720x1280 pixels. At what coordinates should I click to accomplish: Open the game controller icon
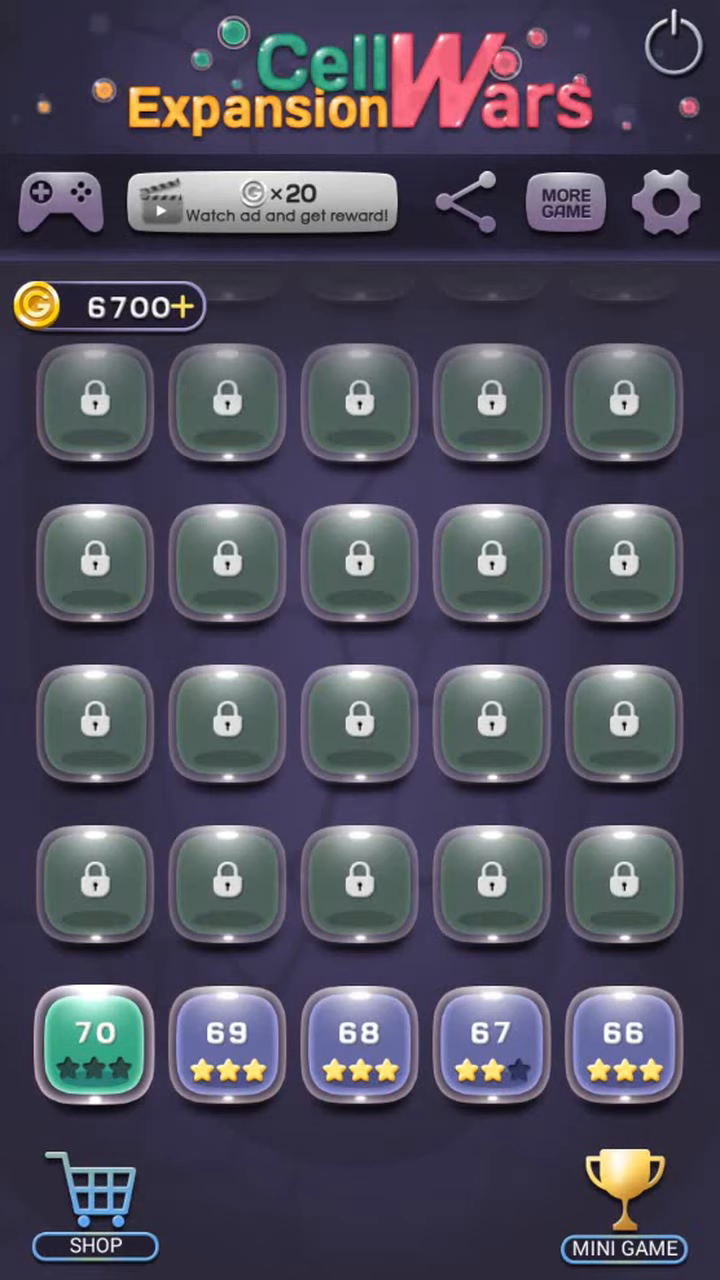(61, 202)
